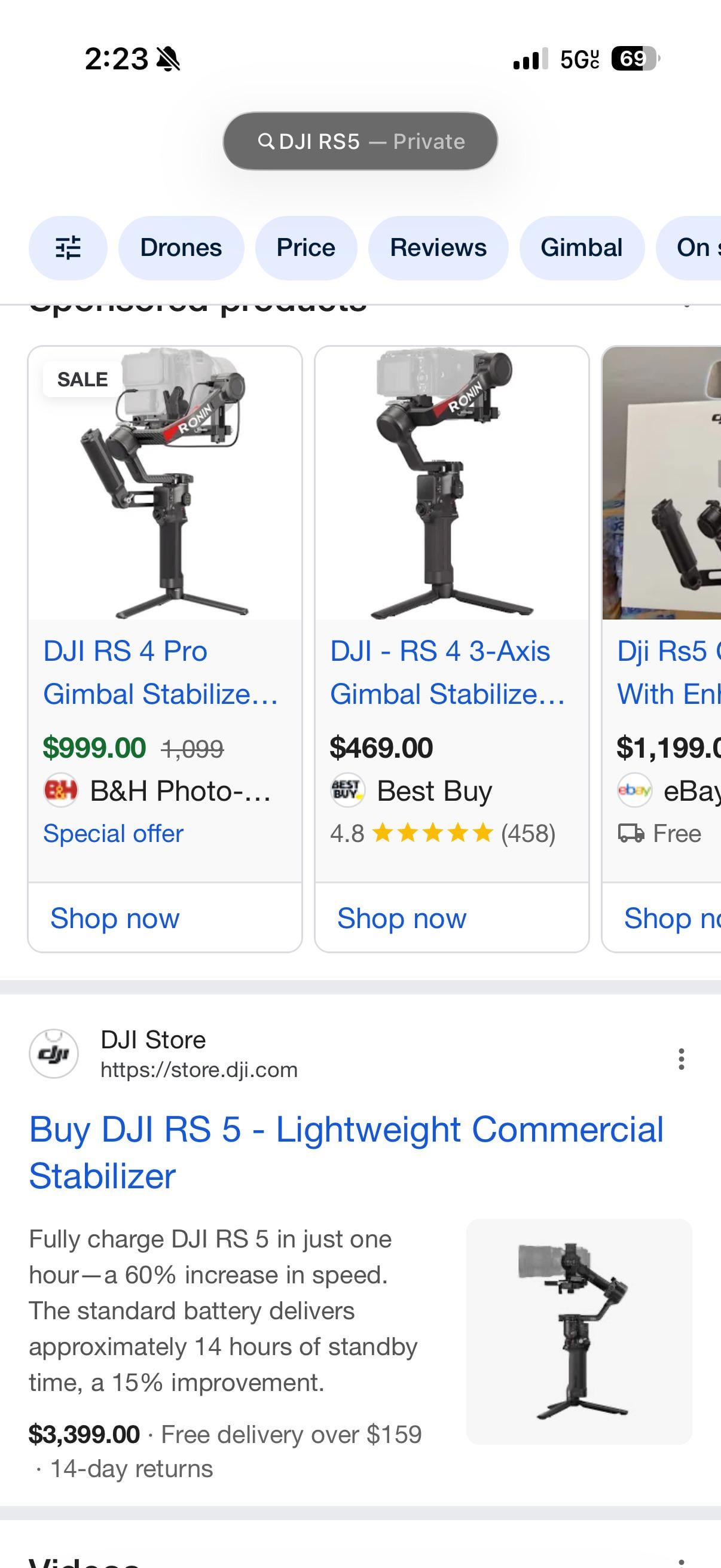Shop now for the DJI RS 4 Pro
This screenshot has width=721, height=1568.
pos(114,918)
